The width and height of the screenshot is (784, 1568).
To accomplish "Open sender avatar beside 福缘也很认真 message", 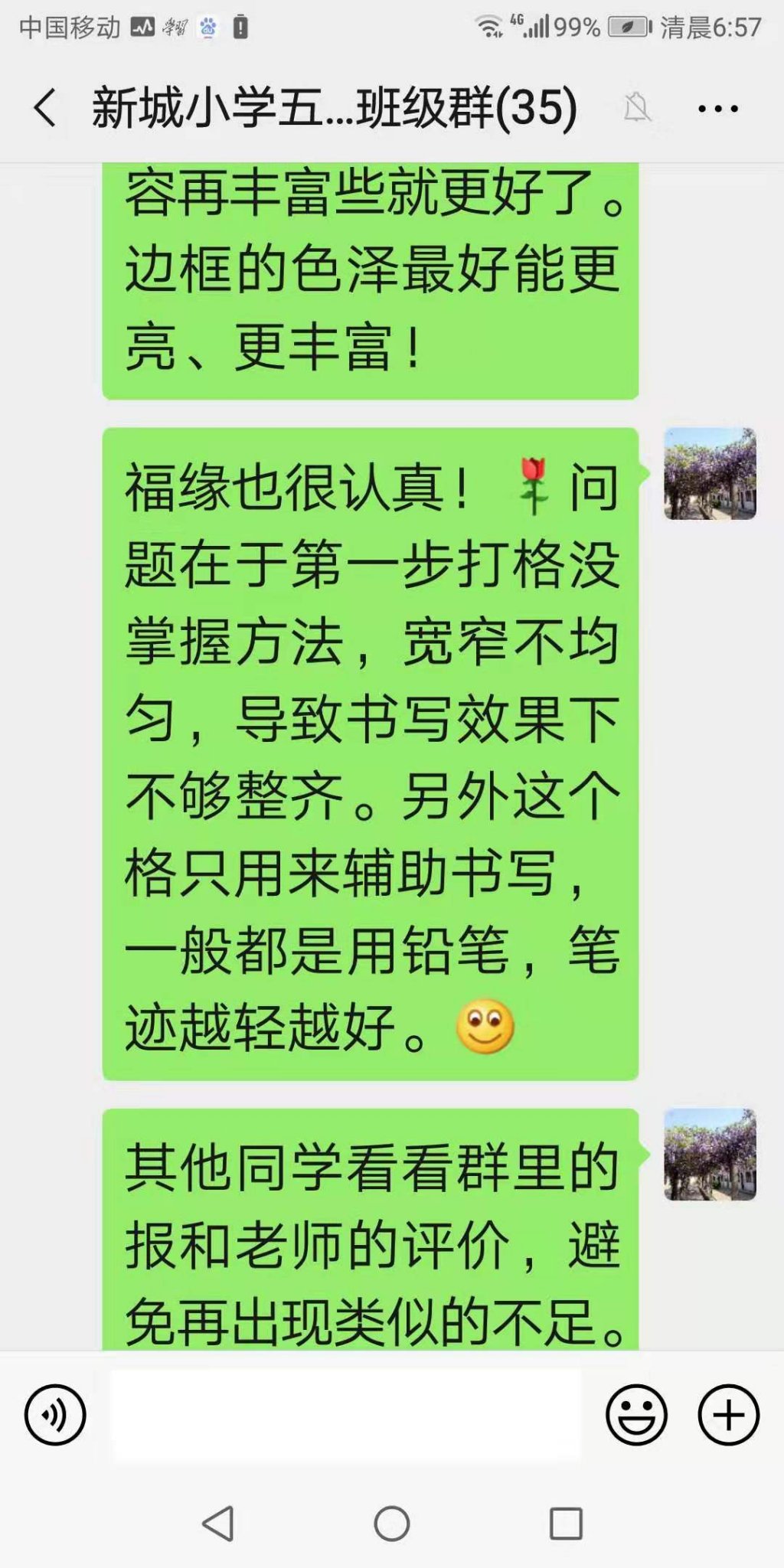I will pyautogui.click(x=710, y=474).
